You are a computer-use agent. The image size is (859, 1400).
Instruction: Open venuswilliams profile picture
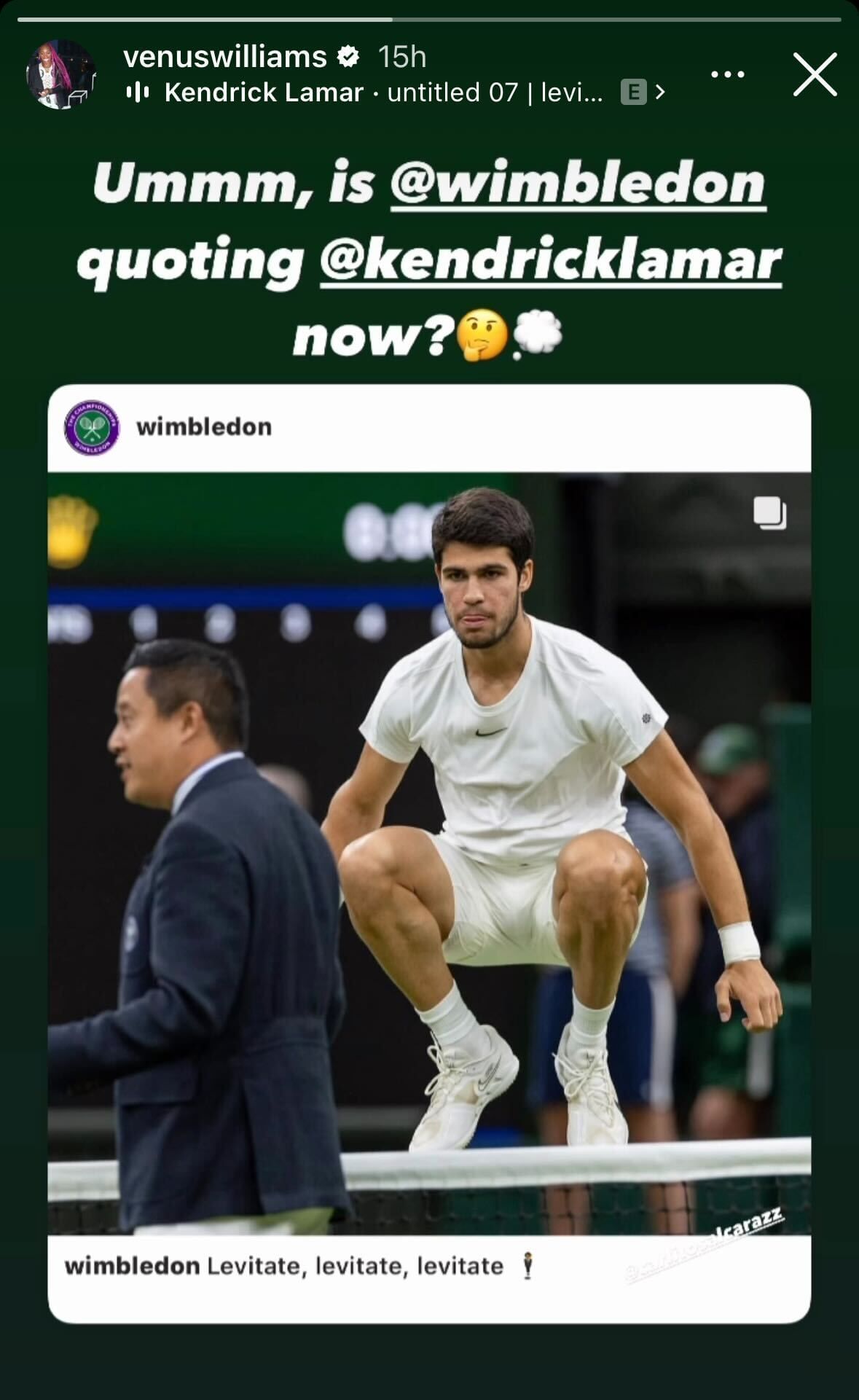click(x=61, y=74)
